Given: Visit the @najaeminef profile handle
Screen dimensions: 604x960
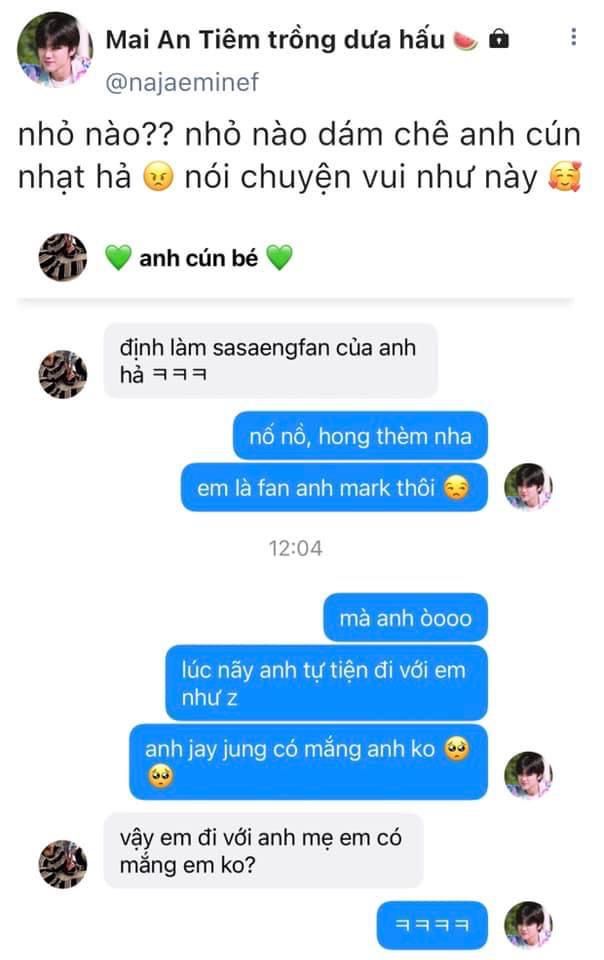Looking at the screenshot, I should pyautogui.click(x=182, y=83).
